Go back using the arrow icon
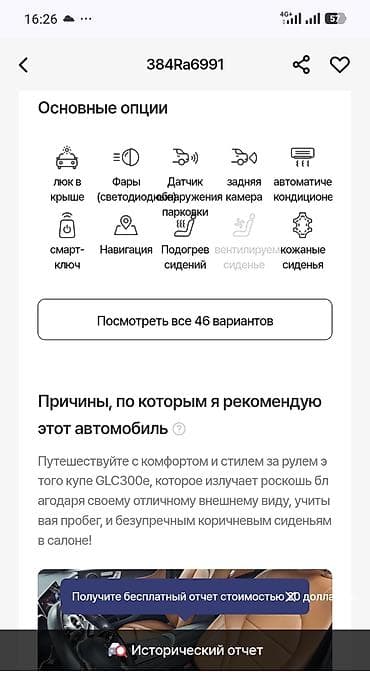This screenshot has height=677, width=370. click(23, 65)
